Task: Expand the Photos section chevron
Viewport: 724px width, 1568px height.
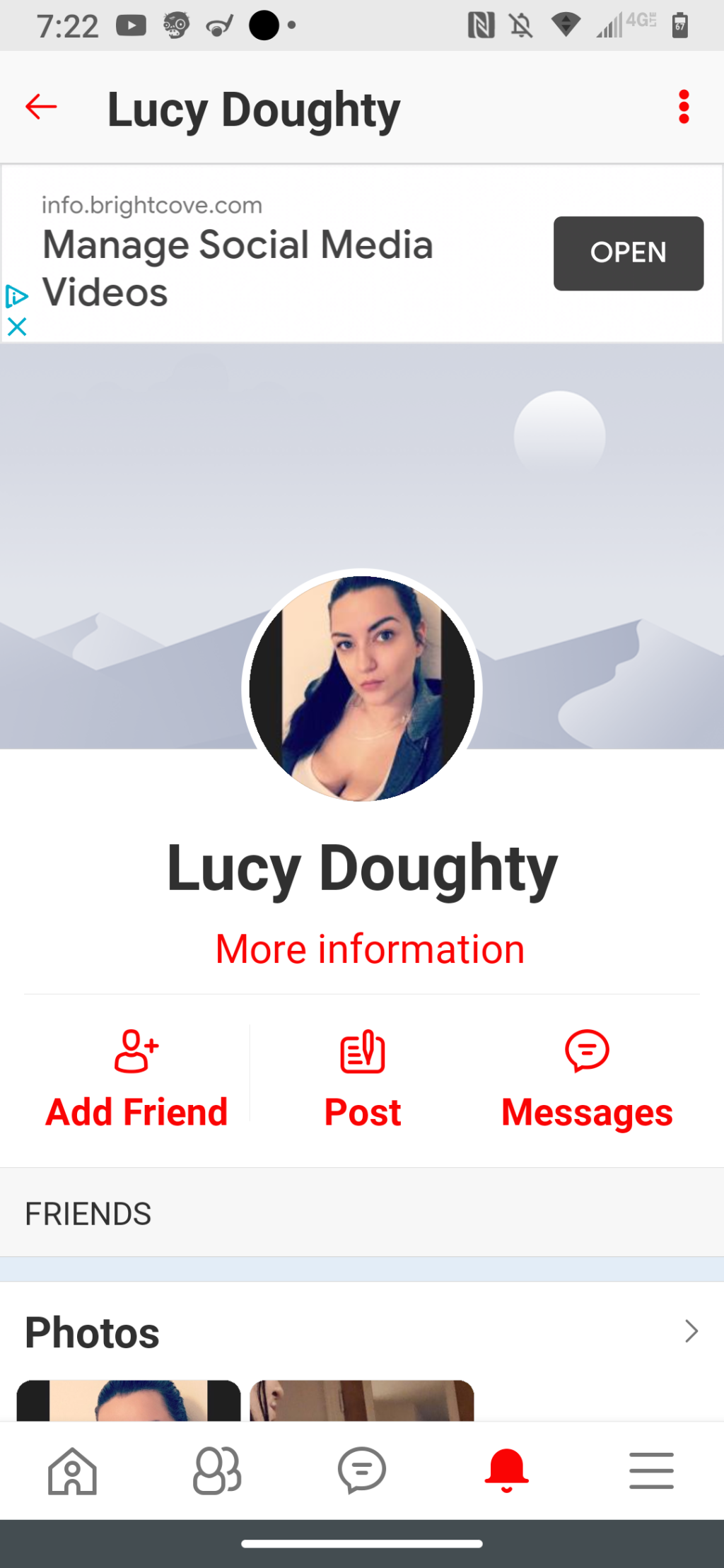Action: (x=691, y=1331)
